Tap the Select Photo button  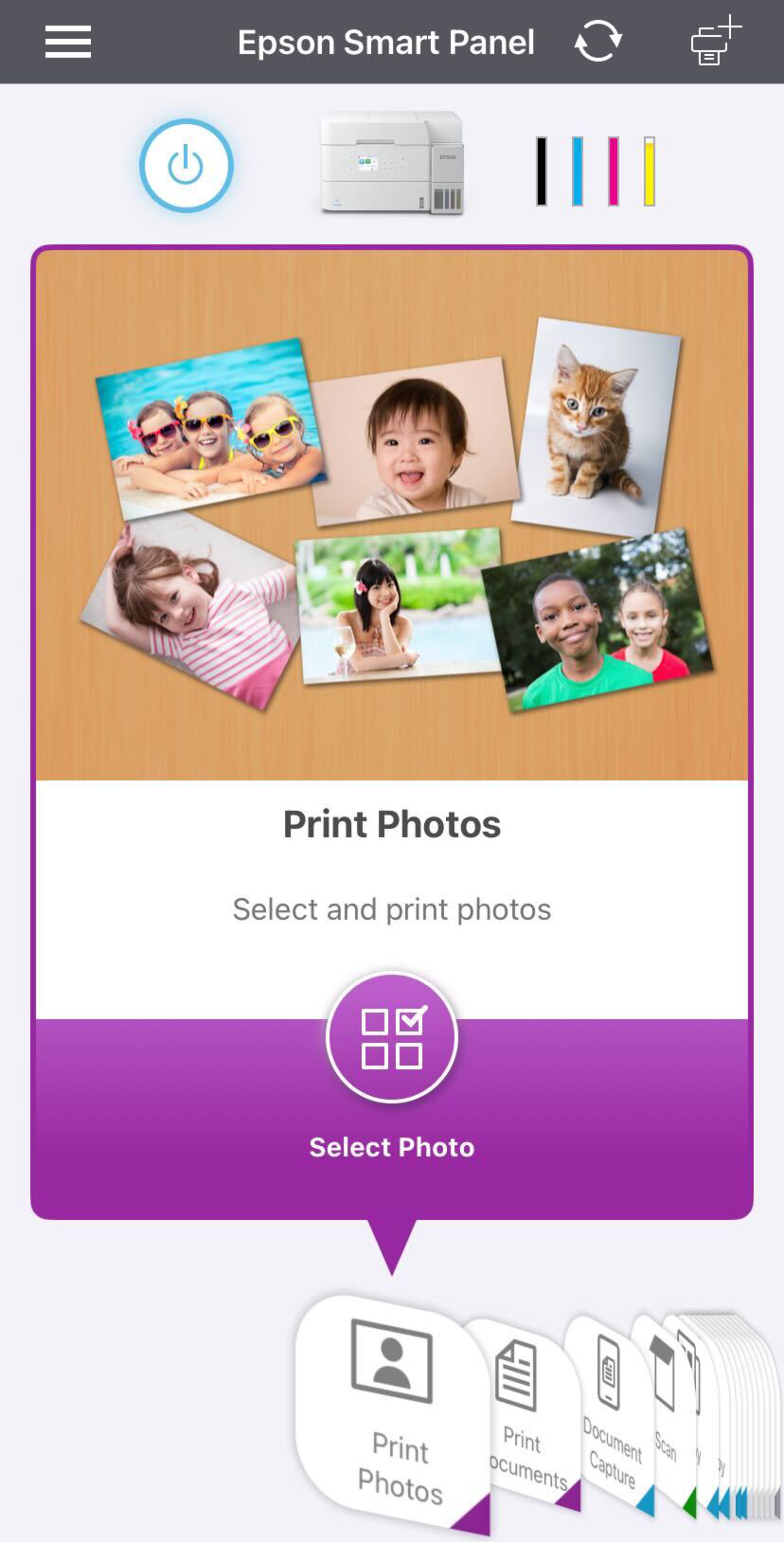tap(392, 1039)
